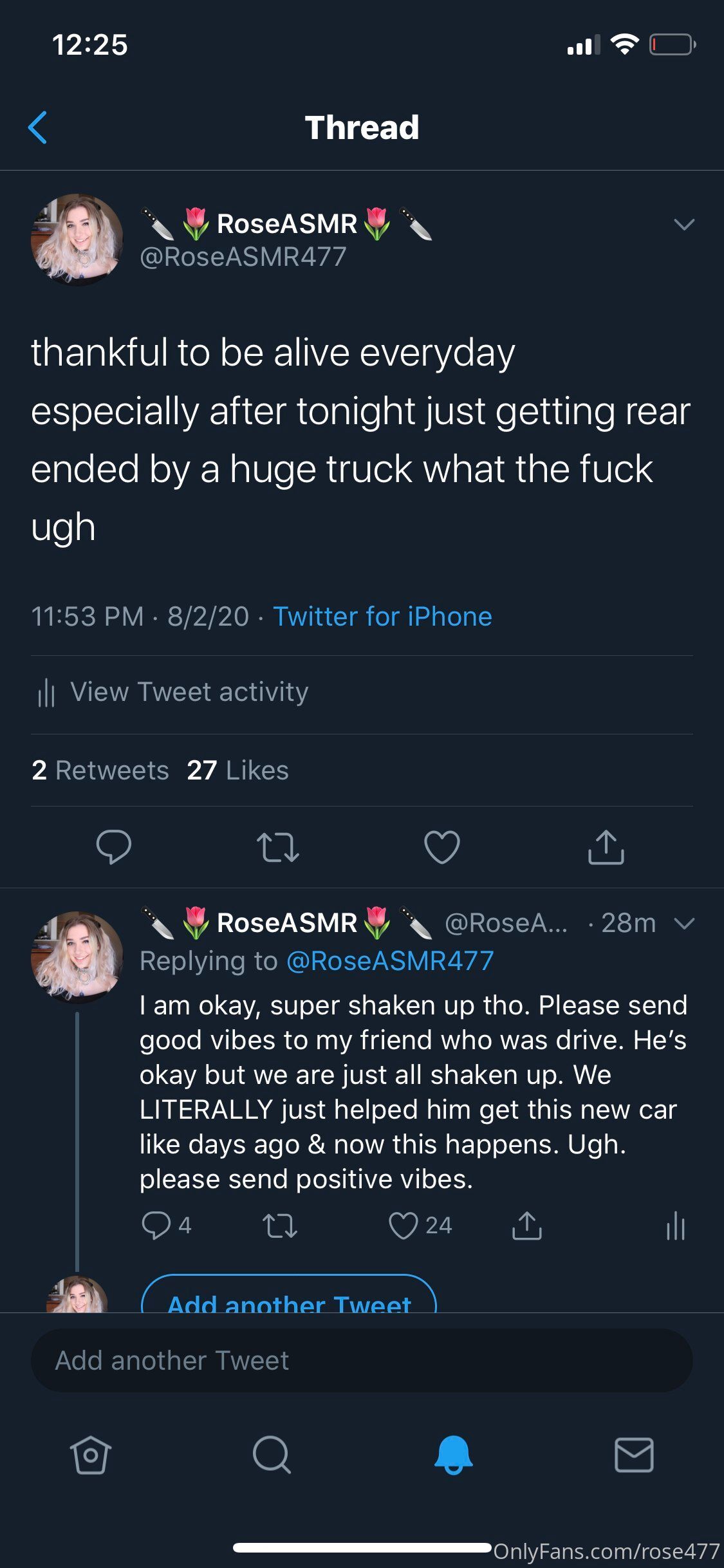Like the reply tweet with 24 likes
Image resolution: width=724 pixels, height=1568 pixels.
[421, 1225]
